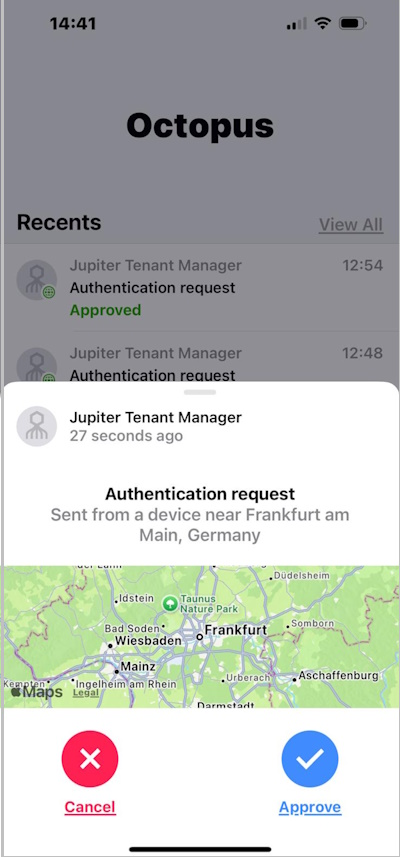Approve the authentication request
Image resolution: width=400 pixels, height=857 pixels.
pyautogui.click(x=310, y=759)
